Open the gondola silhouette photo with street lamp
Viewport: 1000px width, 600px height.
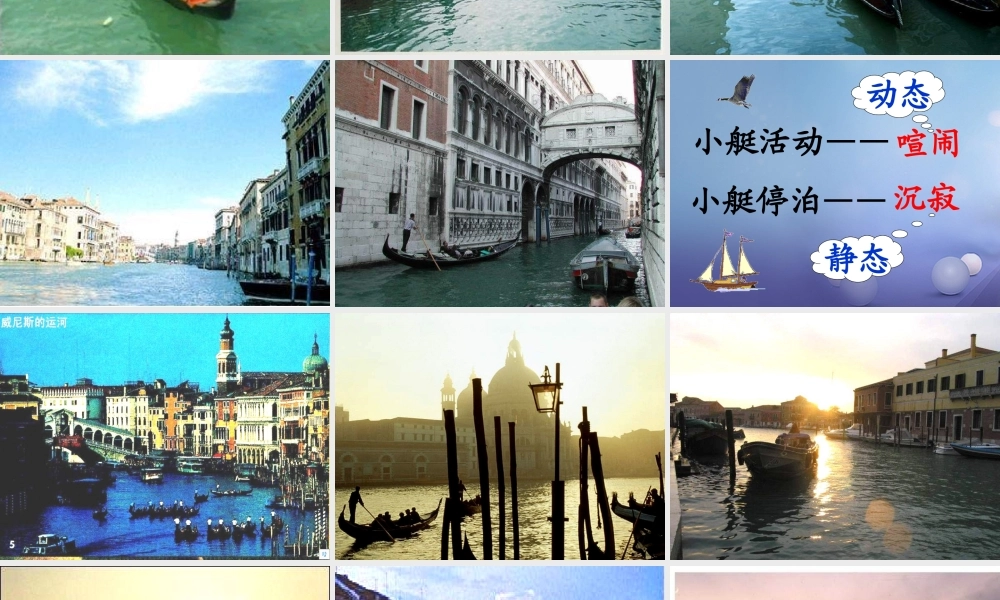500,436
